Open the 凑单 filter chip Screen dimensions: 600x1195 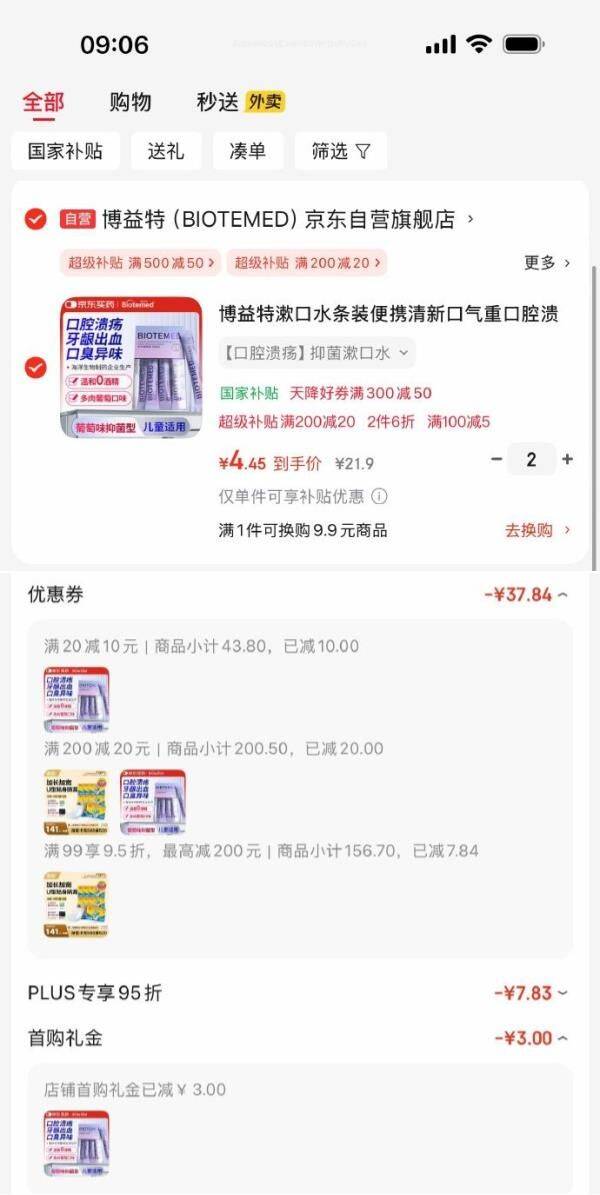click(x=247, y=151)
